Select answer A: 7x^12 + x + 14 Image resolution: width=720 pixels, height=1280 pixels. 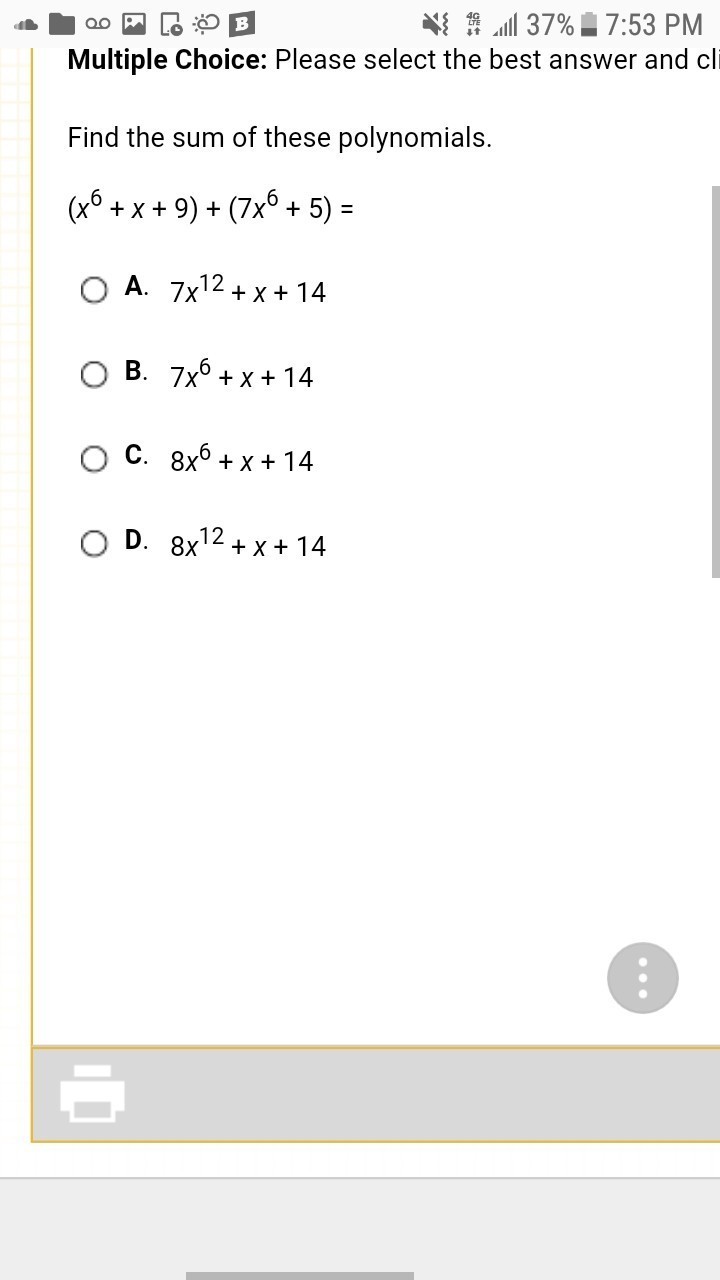94,290
